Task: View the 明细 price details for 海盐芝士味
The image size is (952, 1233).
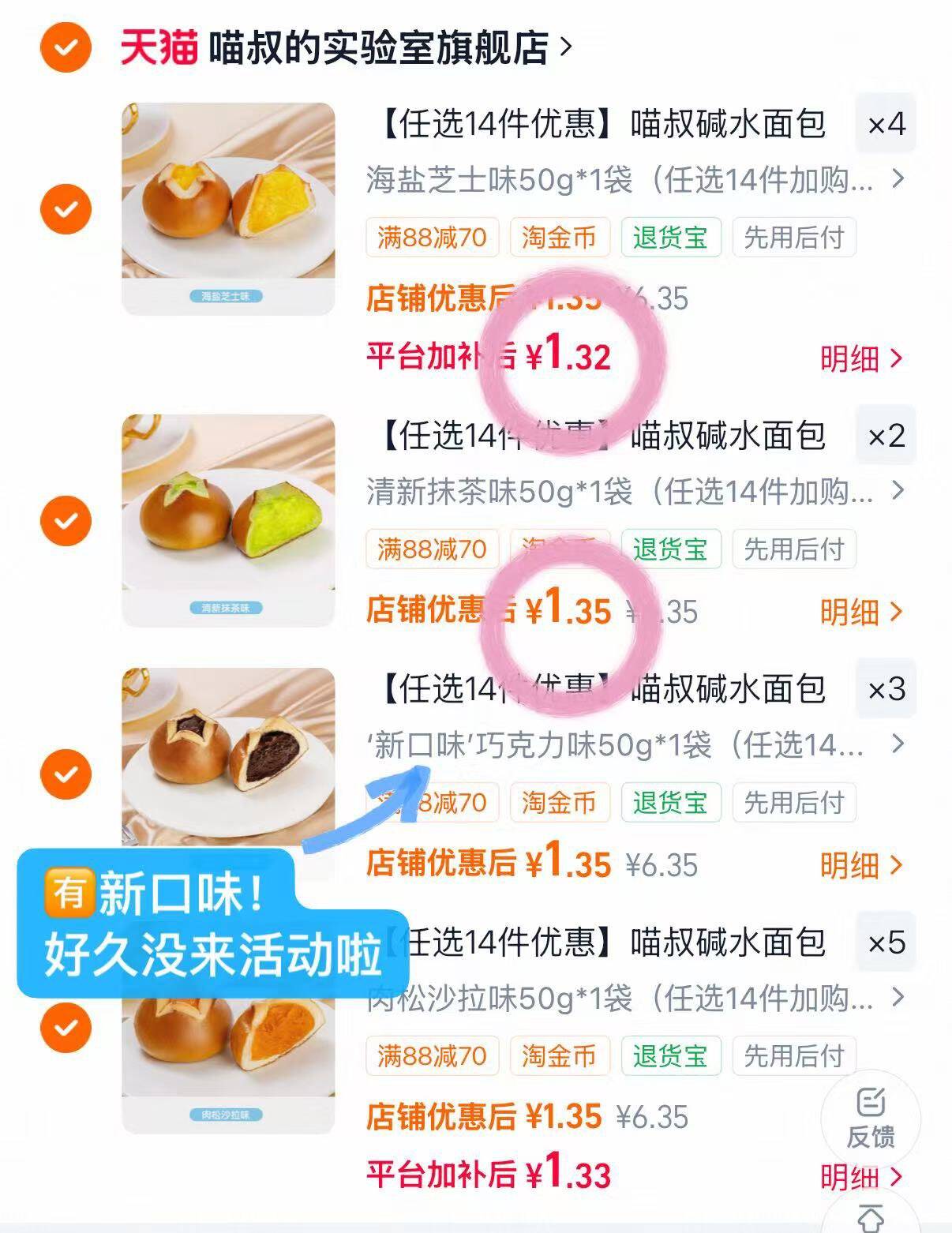Action: pyautogui.click(x=860, y=358)
